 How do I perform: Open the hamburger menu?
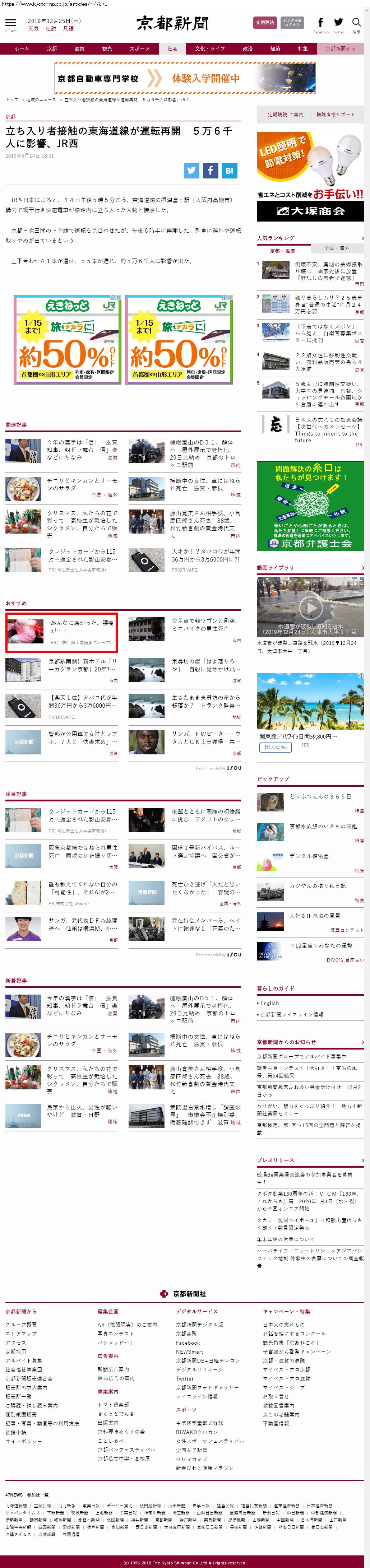[x=10, y=24]
